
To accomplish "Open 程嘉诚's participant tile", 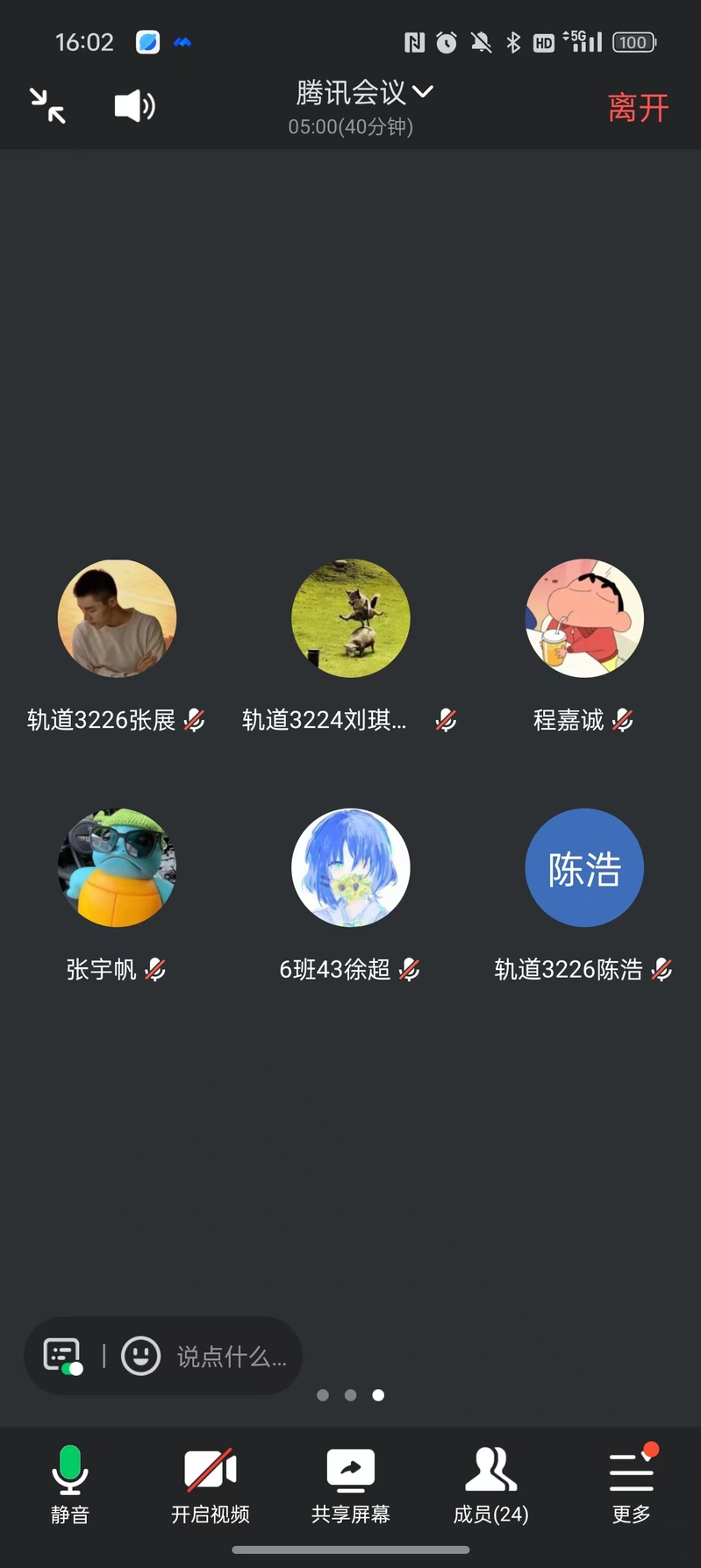I will pyautogui.click(x=584, y=618).
